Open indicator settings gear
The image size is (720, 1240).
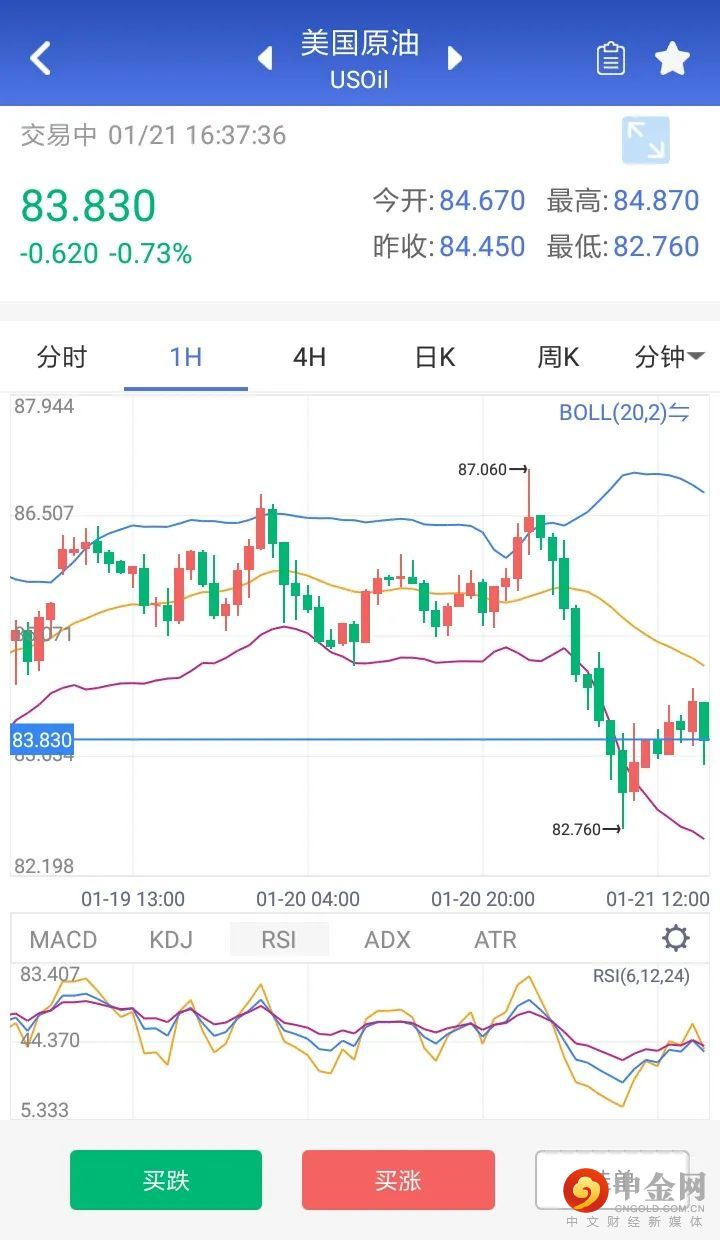(676, 939)
